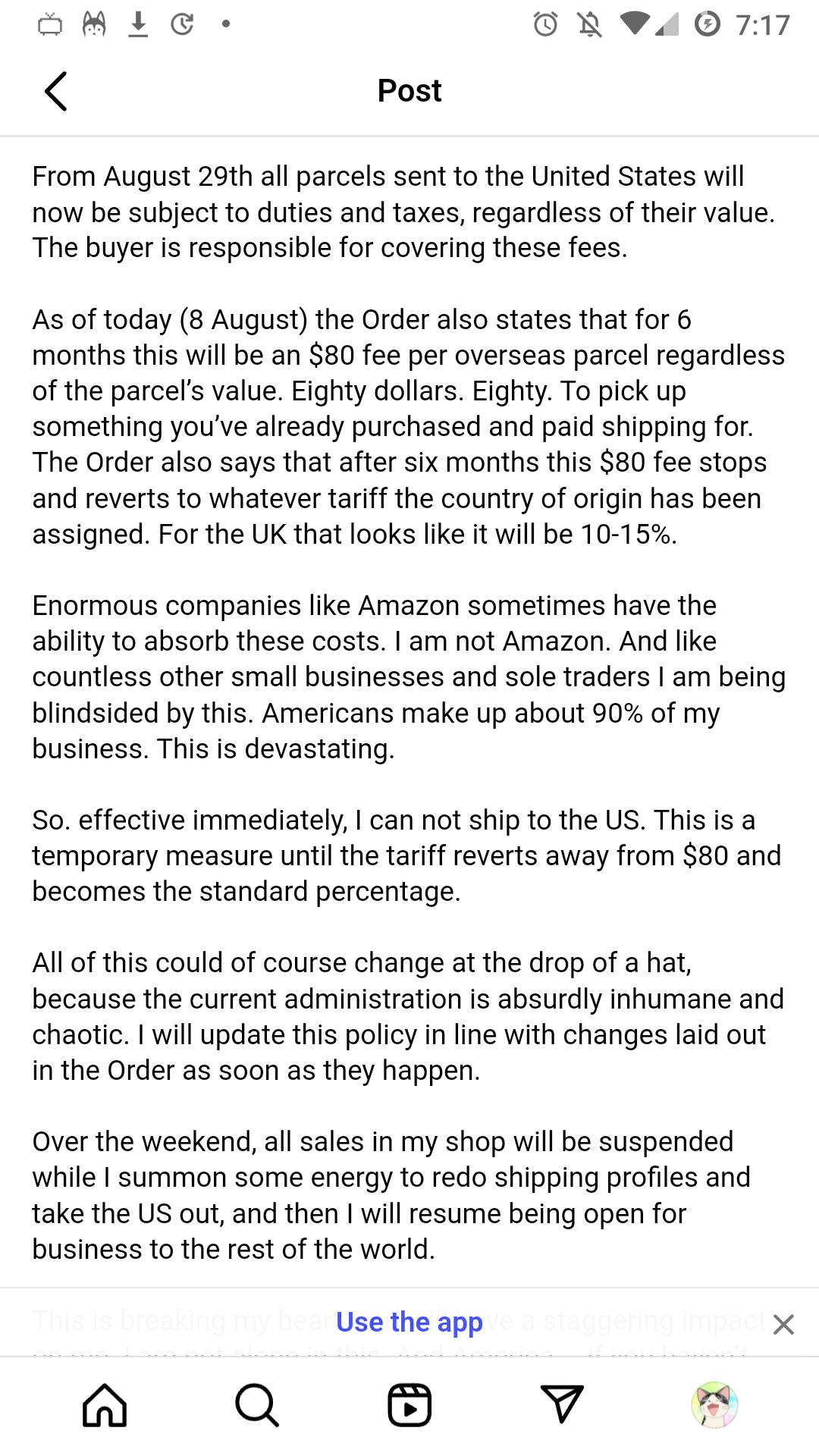Image resolution: width=819 pixels, height=1456 pixels.
Task: Dismiss the 'Use the app' banner
Action: click(x=783, y=1325)
